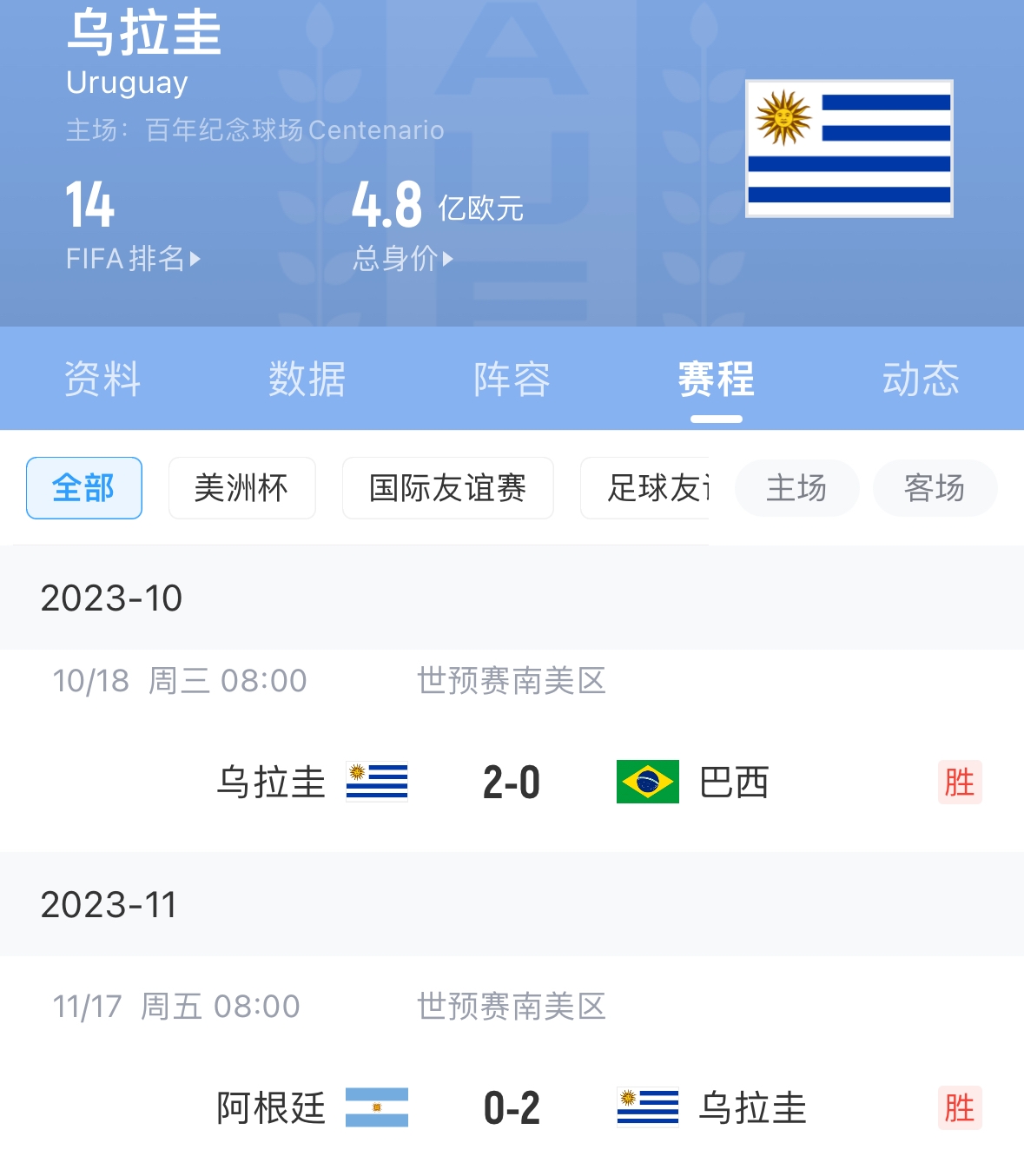This screenshot has height=1176, width=1024.
Task: Switch to the 阵容 tab
Action: 512,380
